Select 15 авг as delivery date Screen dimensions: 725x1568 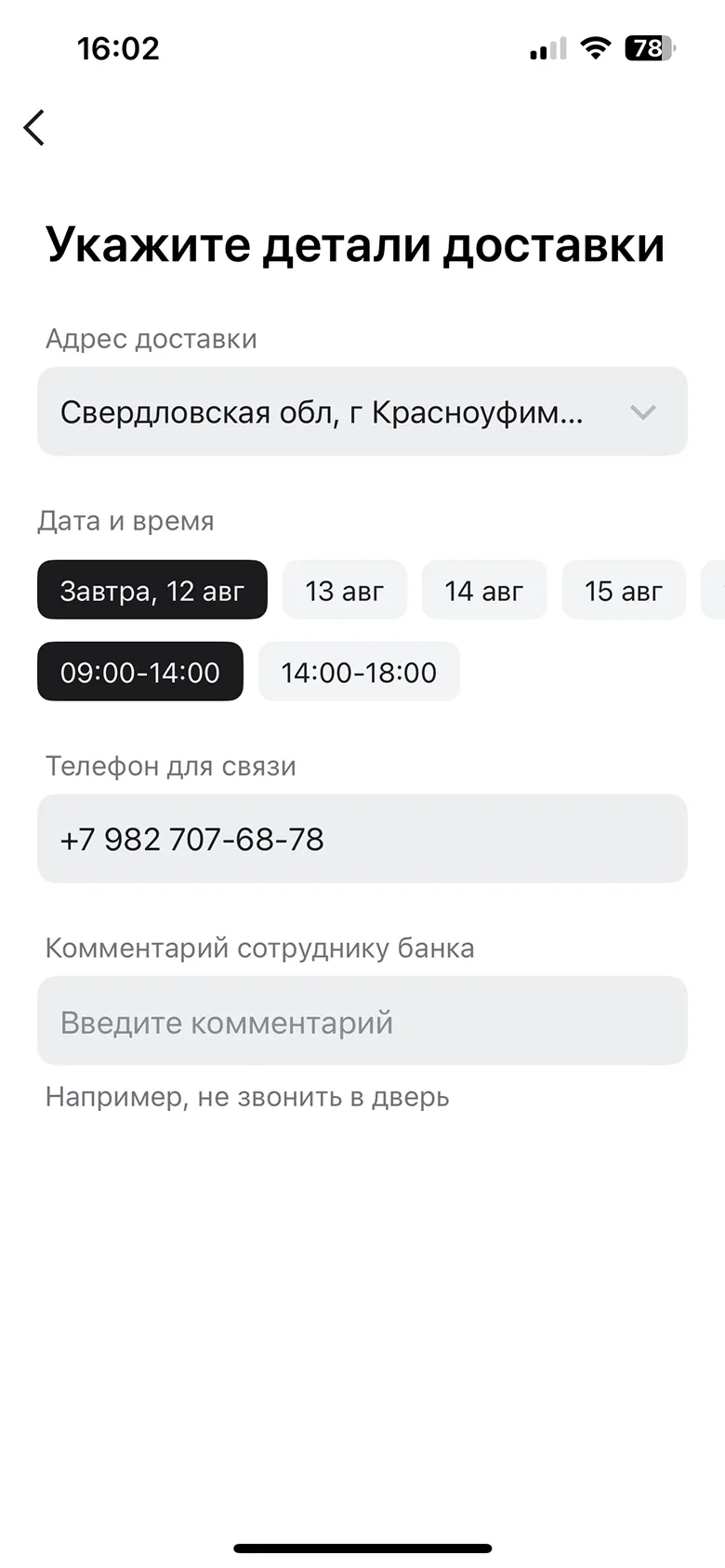click(624, 590)
